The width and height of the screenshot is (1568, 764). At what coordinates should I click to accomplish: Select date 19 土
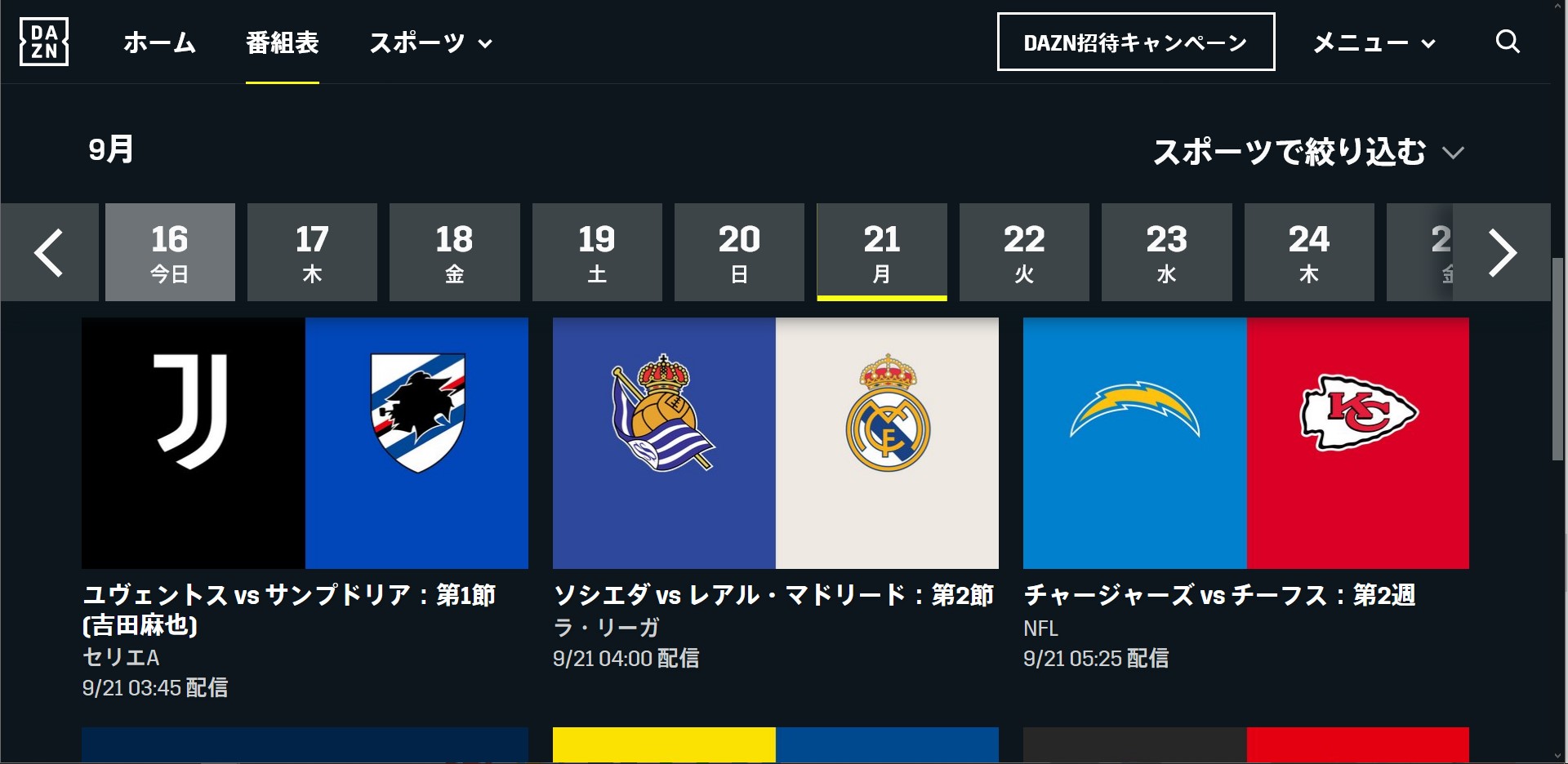[597, 252]
